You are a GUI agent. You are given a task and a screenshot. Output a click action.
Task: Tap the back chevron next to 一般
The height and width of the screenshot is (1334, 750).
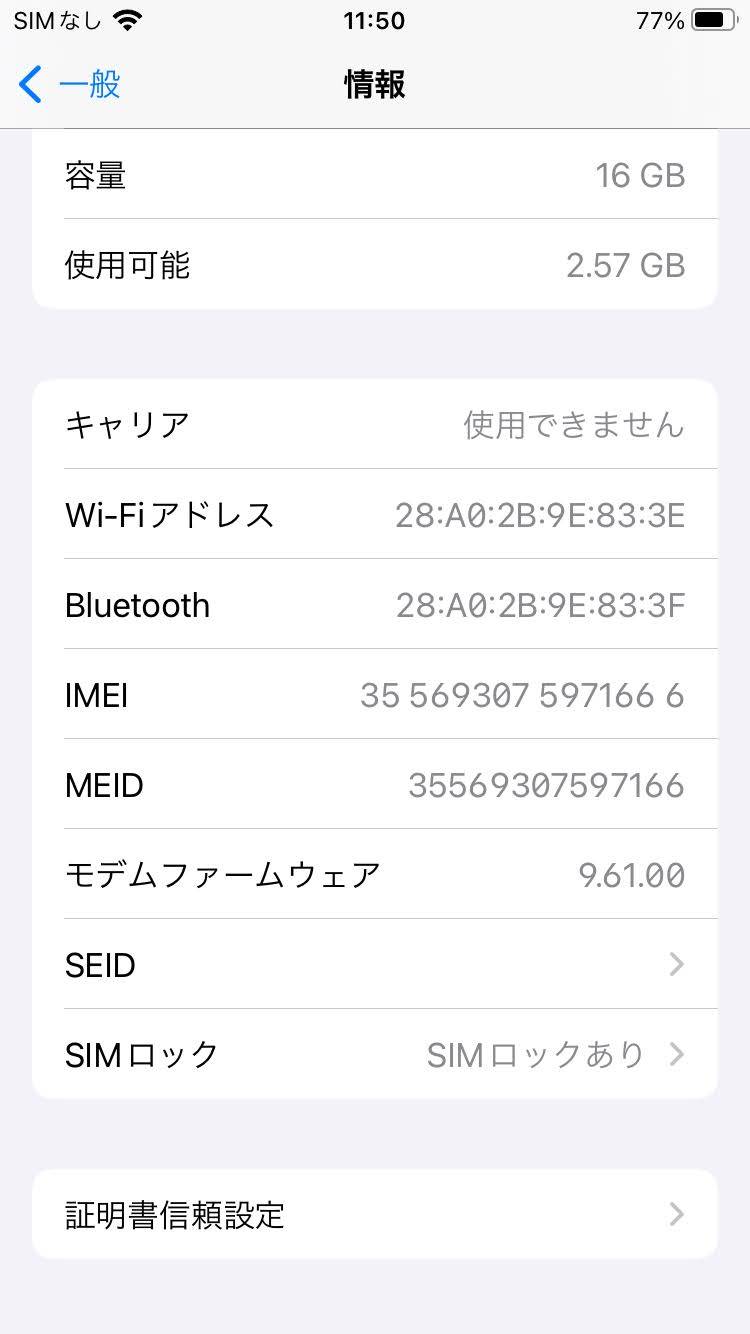30,85
